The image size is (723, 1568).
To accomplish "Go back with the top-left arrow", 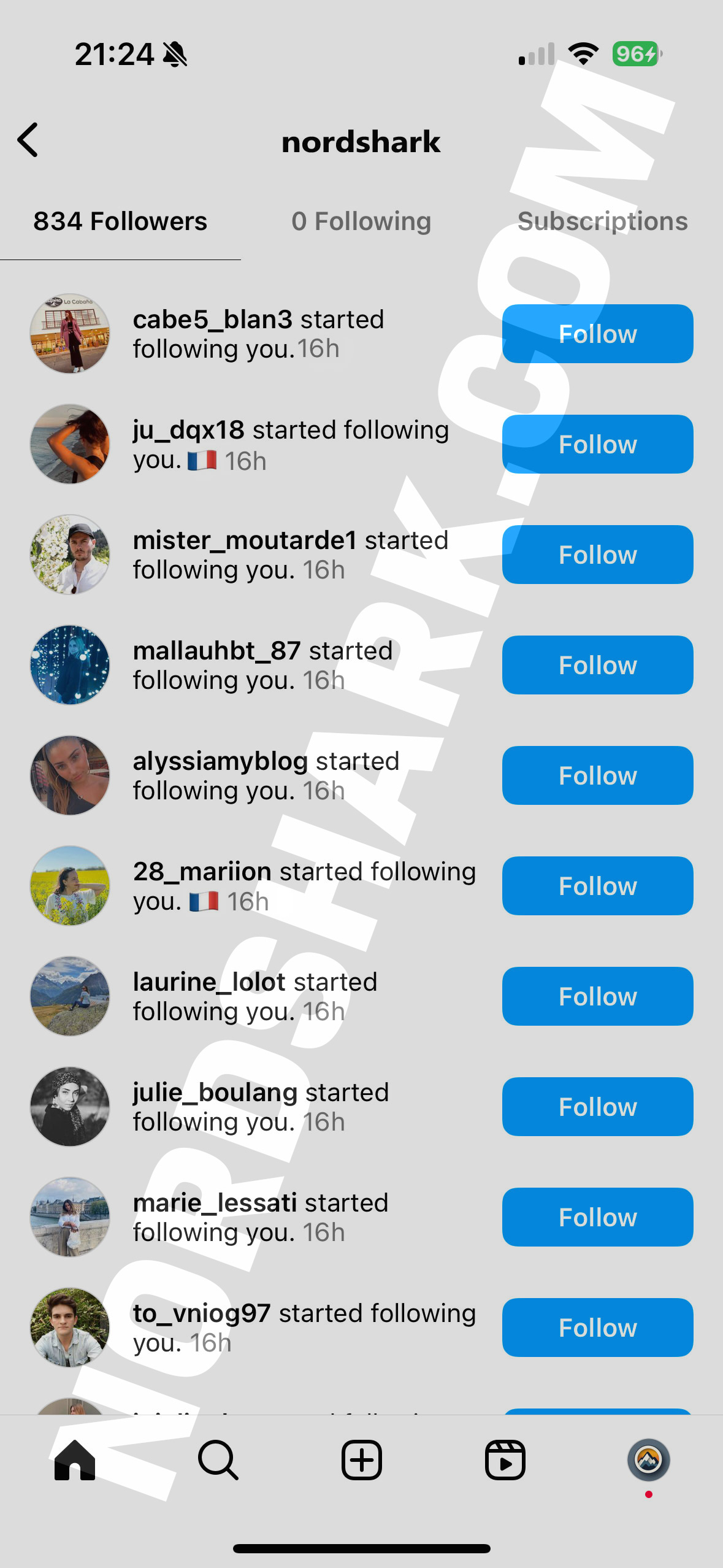I will click(28, 140).
